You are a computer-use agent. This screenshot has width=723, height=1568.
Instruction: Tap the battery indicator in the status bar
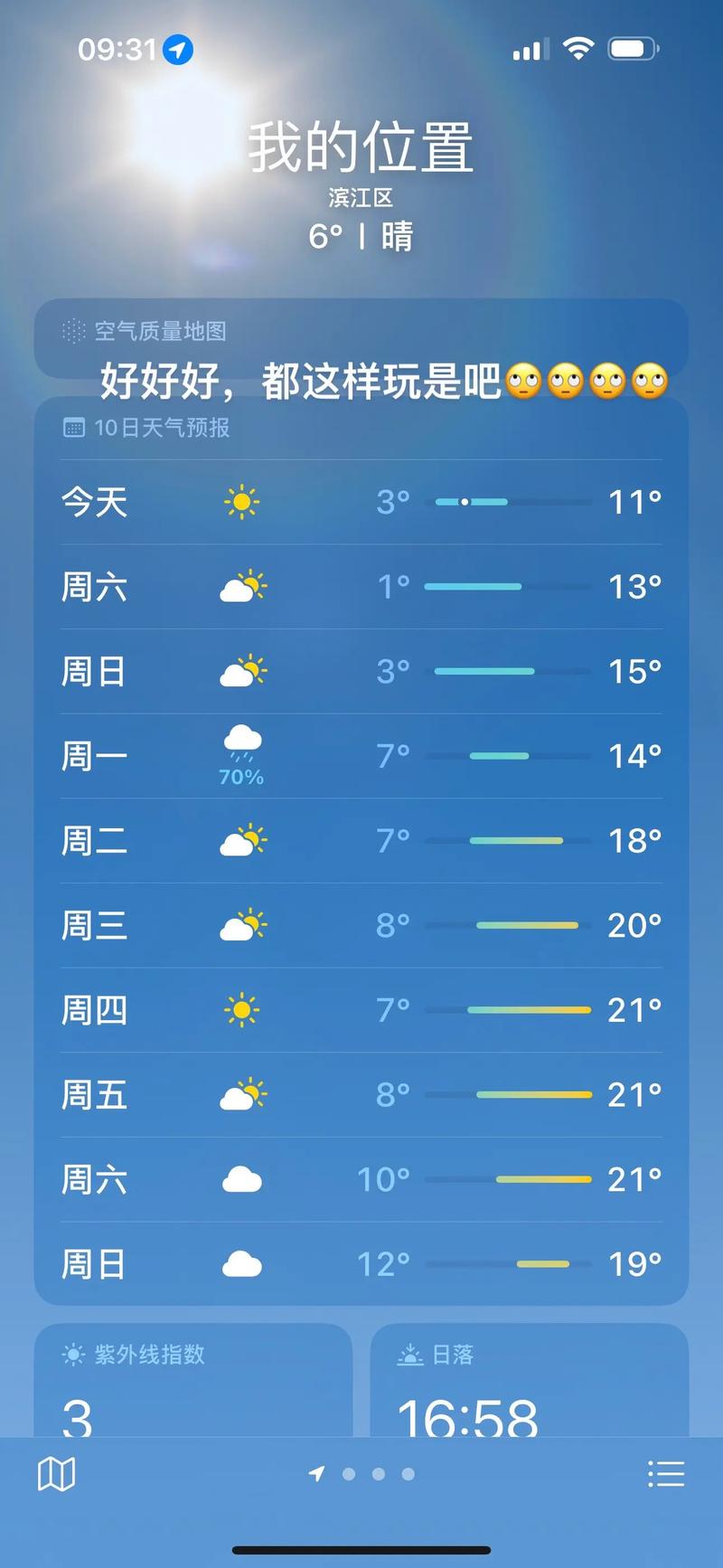[x=634, y=49]
